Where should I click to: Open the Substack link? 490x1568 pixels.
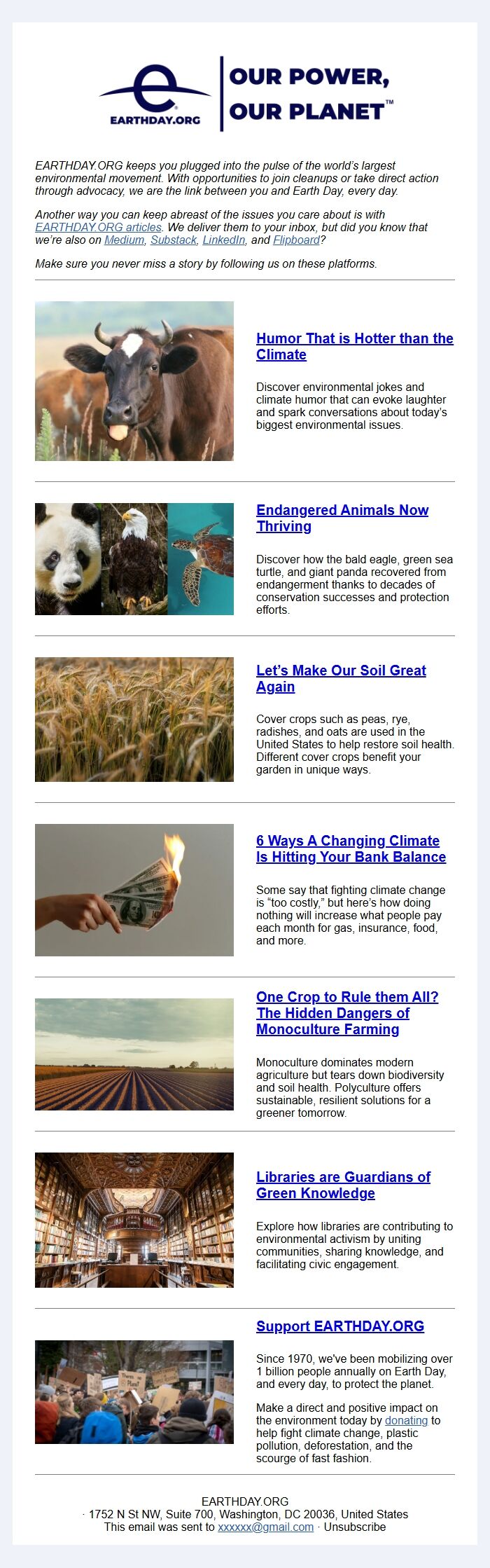pos(173,240)
